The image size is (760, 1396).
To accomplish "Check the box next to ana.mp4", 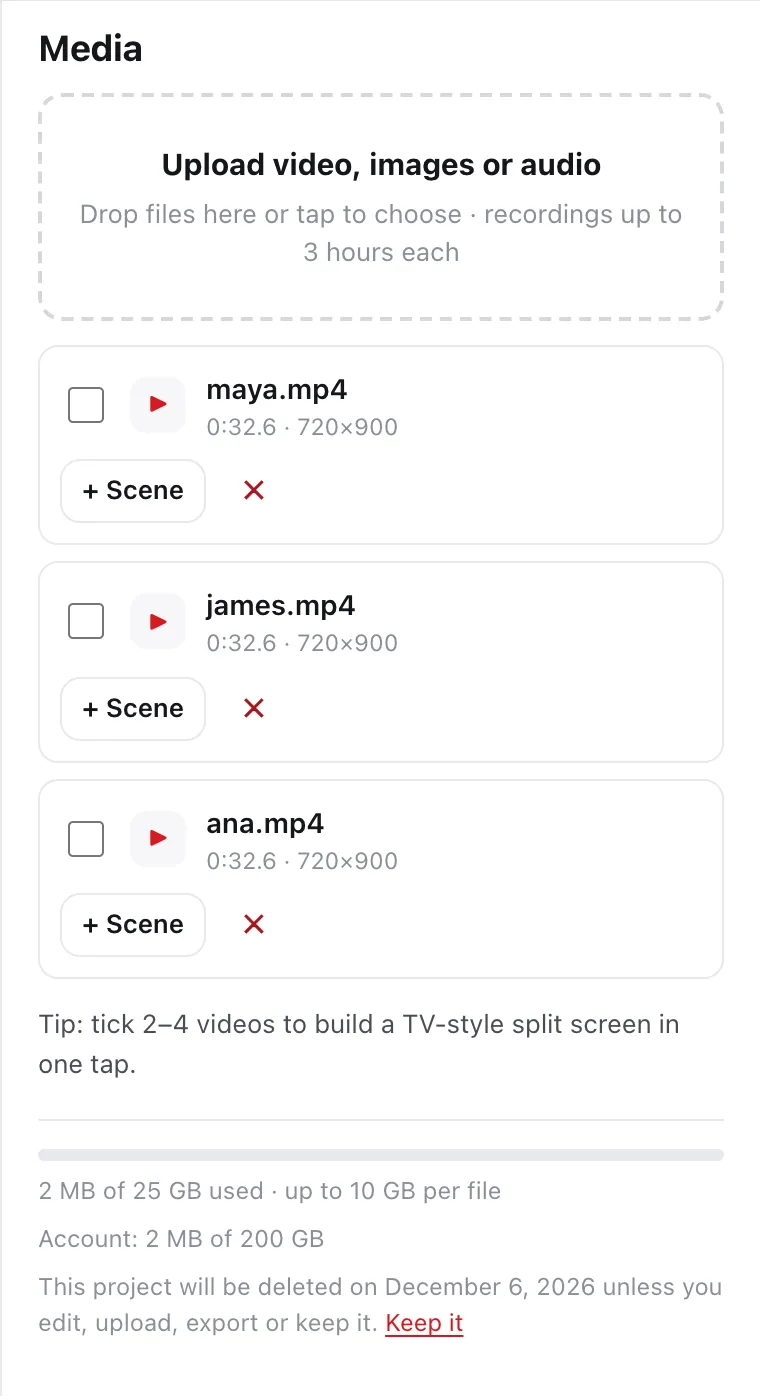I will [x=86, y=839].
